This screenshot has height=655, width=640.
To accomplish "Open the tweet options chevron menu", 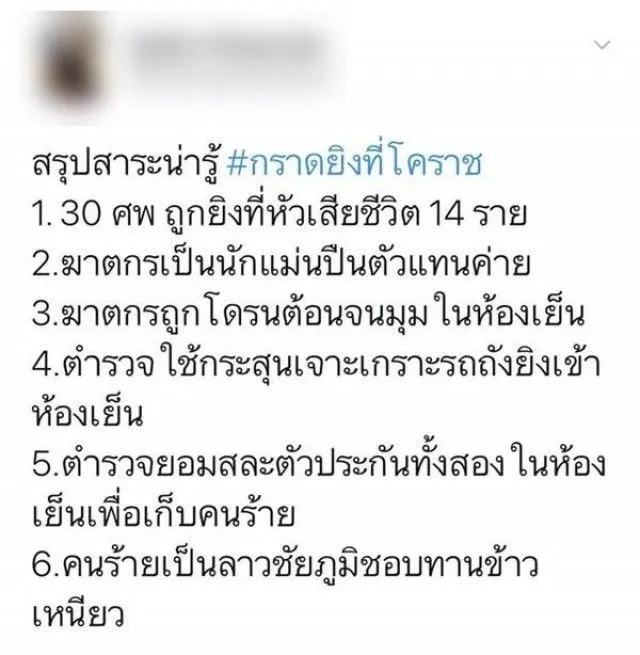I will [x=599, y=46].
